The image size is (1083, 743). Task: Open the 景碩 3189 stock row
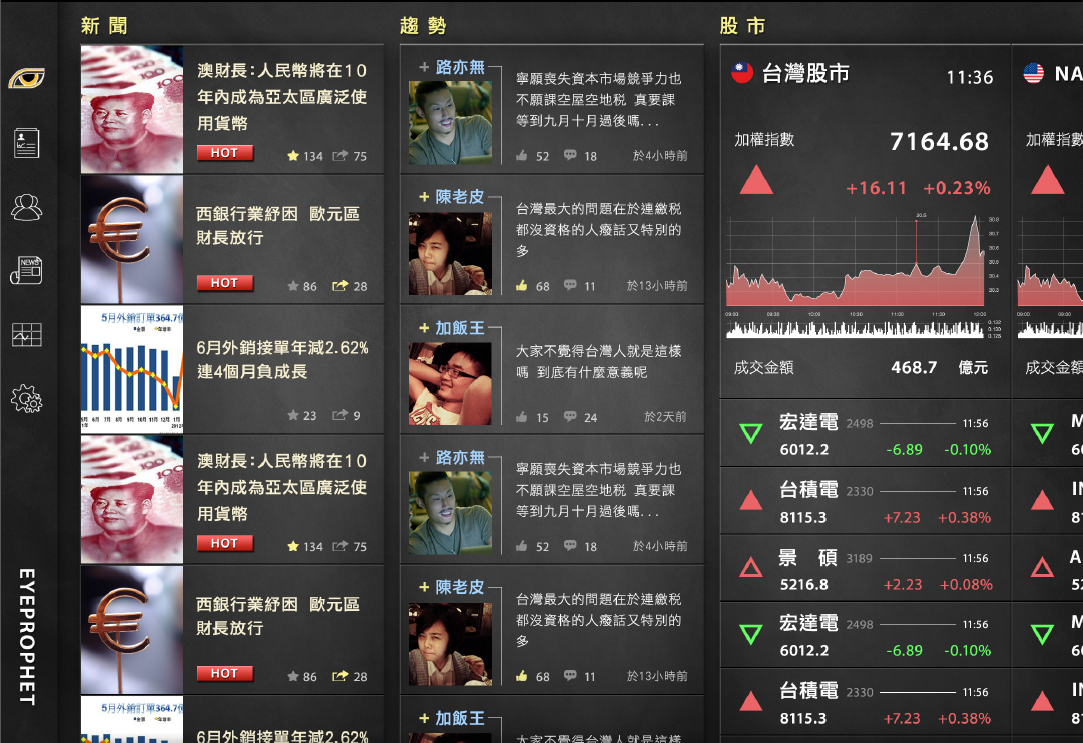(x=864, y=570)
